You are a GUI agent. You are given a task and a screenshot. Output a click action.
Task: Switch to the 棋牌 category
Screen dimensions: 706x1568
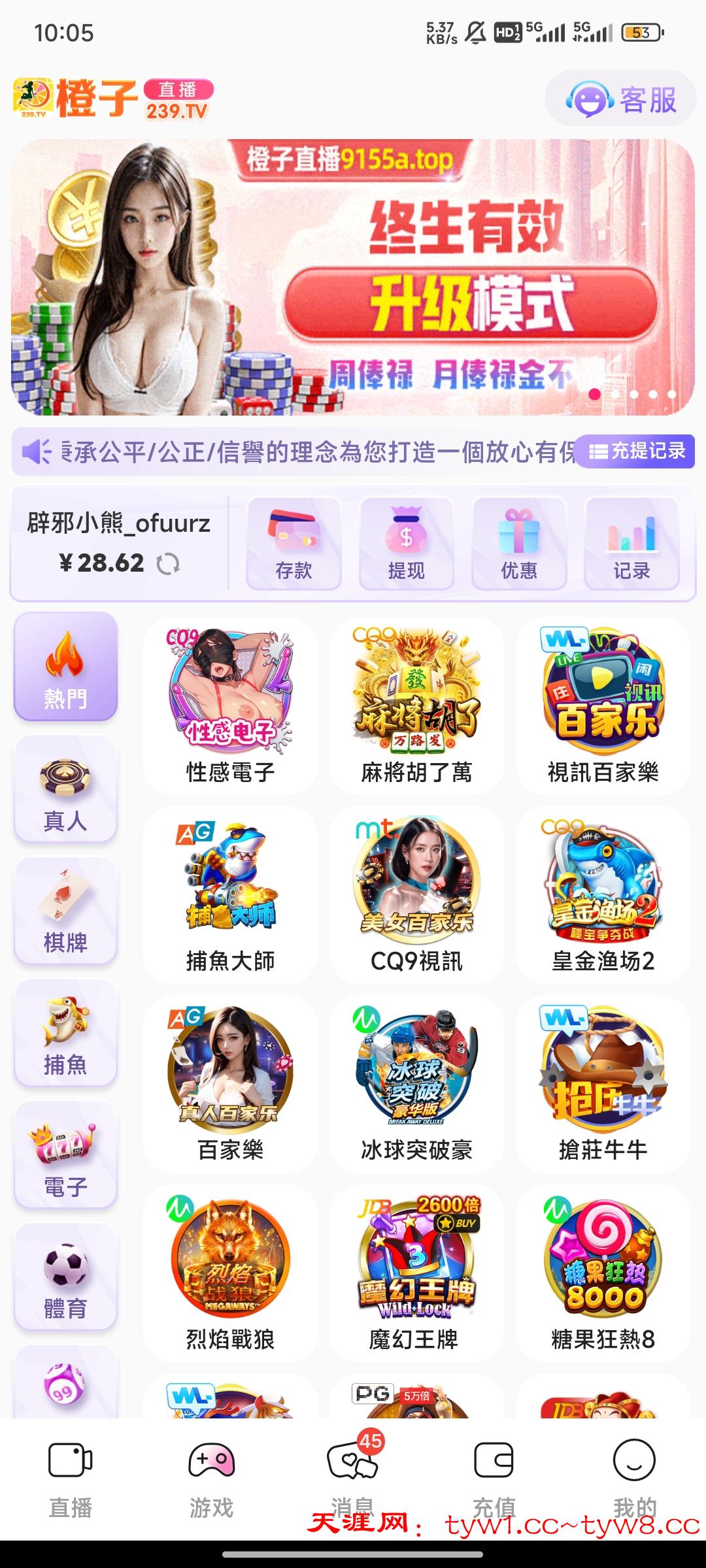pyautogui.click(x=65, y=911)
